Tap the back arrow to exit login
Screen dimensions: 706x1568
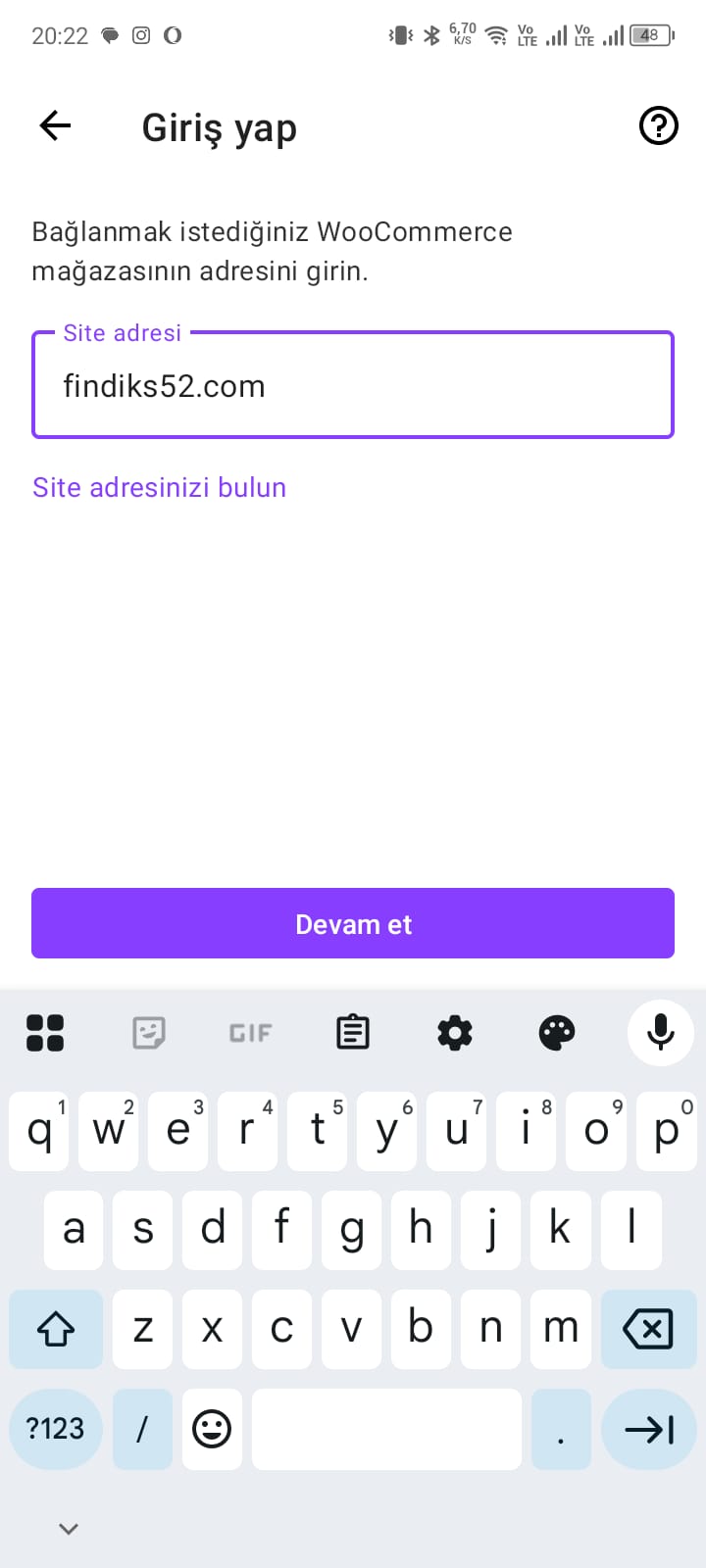[x=54, y=125]
